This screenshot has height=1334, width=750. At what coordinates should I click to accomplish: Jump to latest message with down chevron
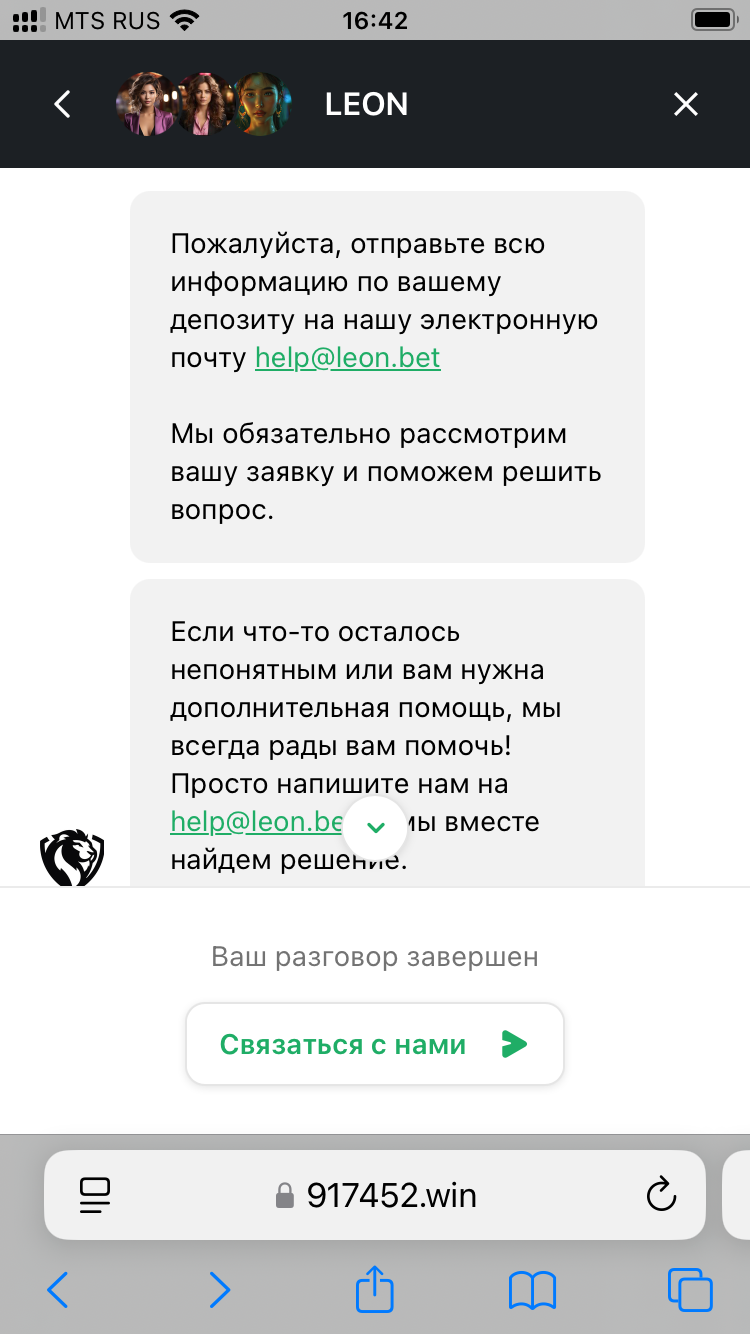point(376,827)
